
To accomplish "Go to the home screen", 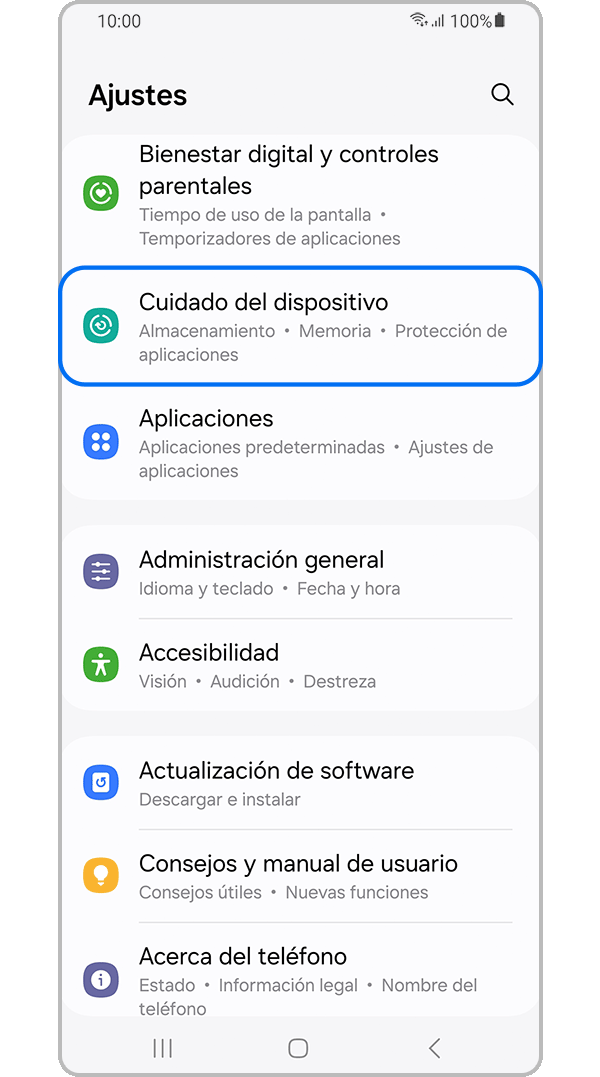I will point(298,1048).
